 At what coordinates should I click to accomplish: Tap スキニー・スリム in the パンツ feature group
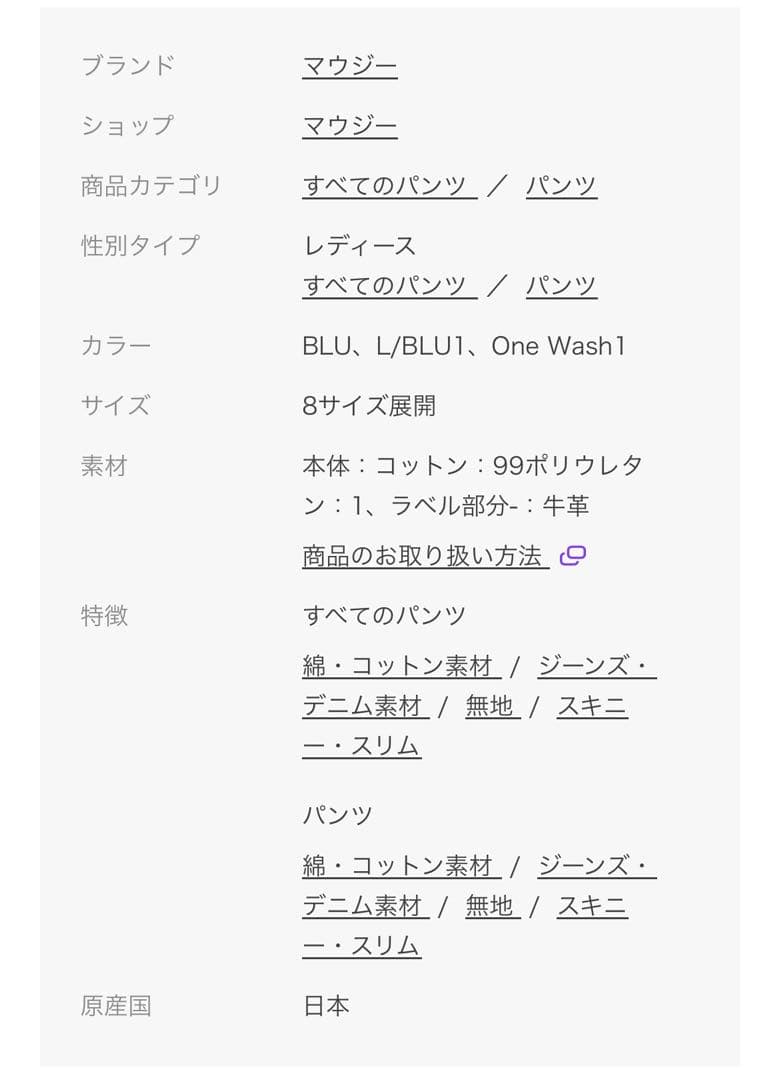(591, 906)
